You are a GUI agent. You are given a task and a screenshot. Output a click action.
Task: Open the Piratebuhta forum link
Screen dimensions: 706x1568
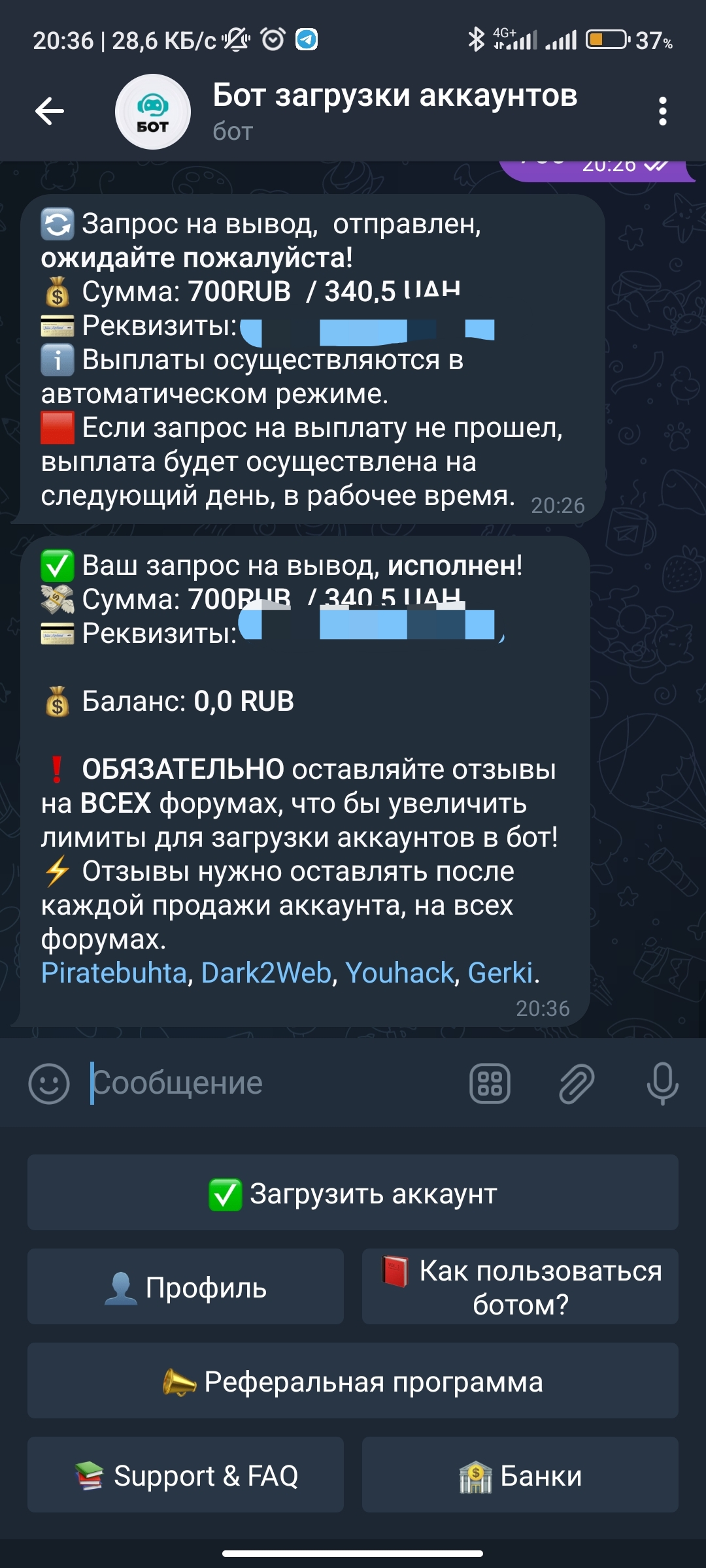tap(114, 973)
